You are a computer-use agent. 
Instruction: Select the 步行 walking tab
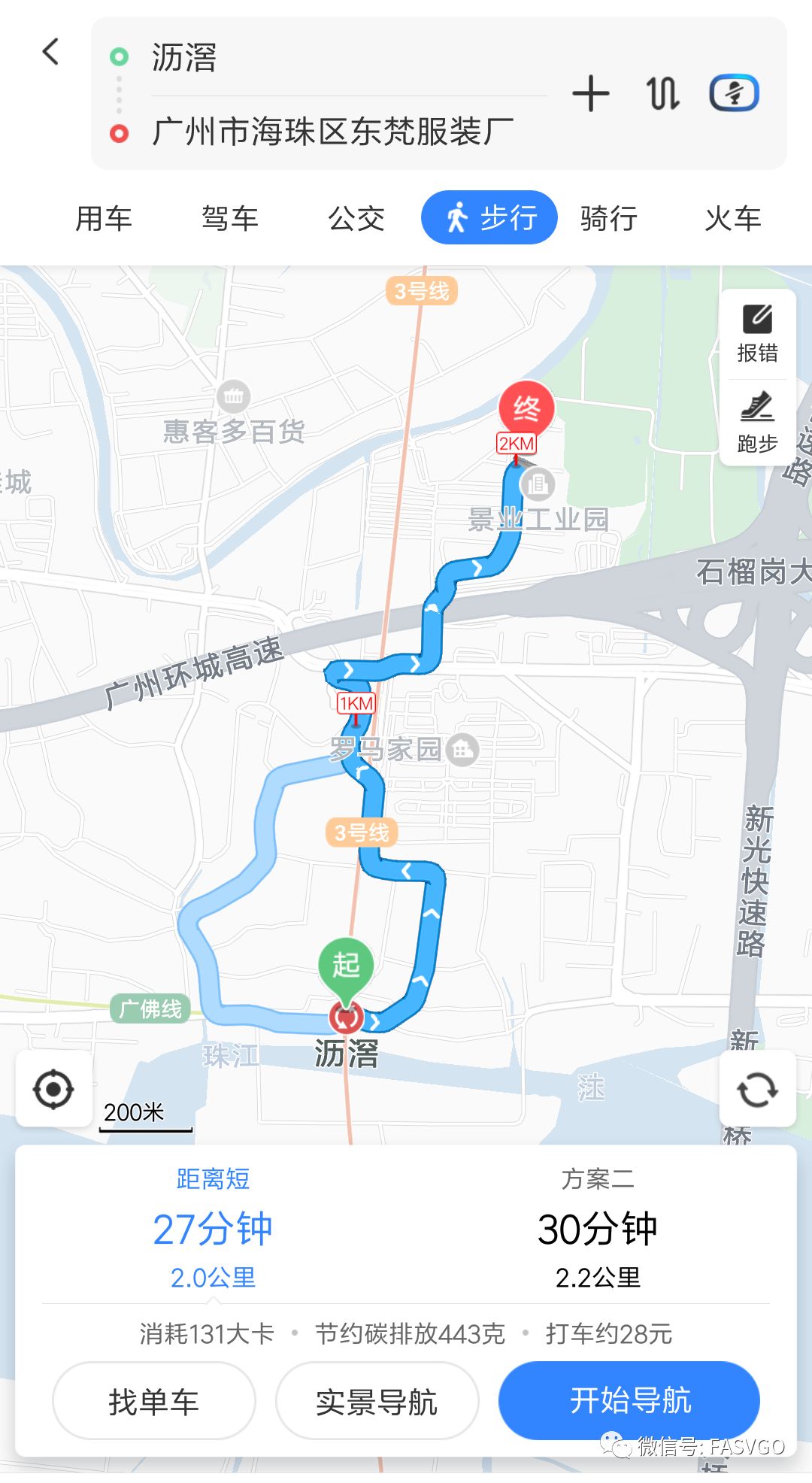(x=489, y=218)
